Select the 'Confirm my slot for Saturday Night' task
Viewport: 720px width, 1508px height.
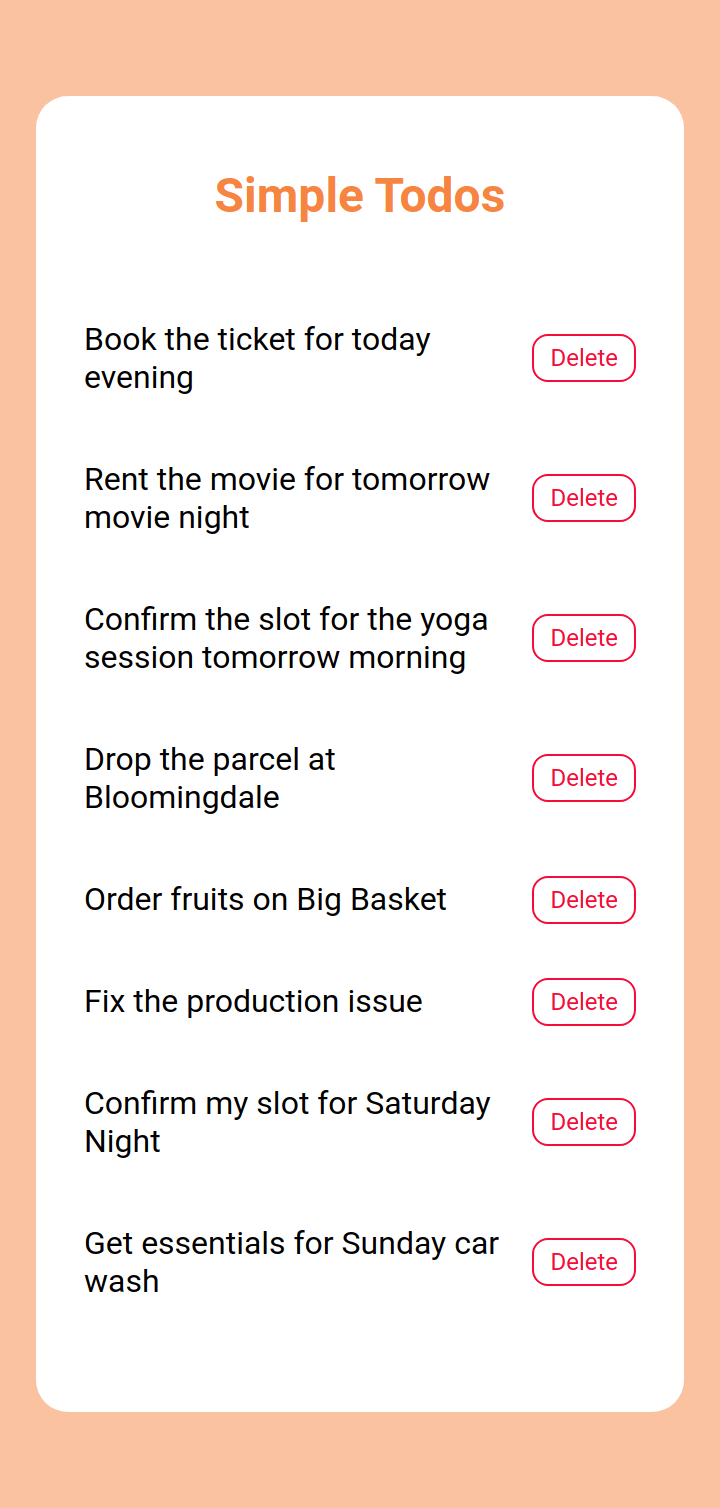287,1121
